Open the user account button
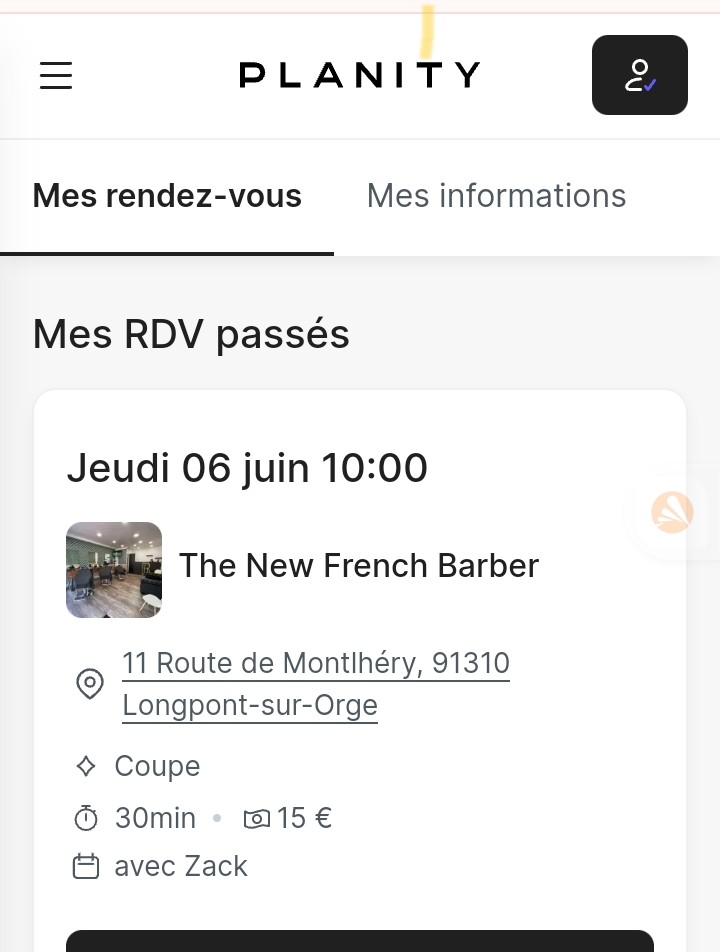 click(639, 75)
